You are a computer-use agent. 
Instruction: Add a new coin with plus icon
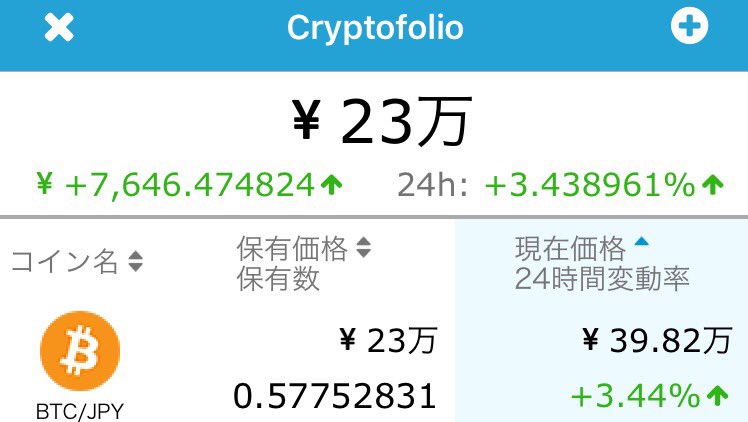coord(688,27)
